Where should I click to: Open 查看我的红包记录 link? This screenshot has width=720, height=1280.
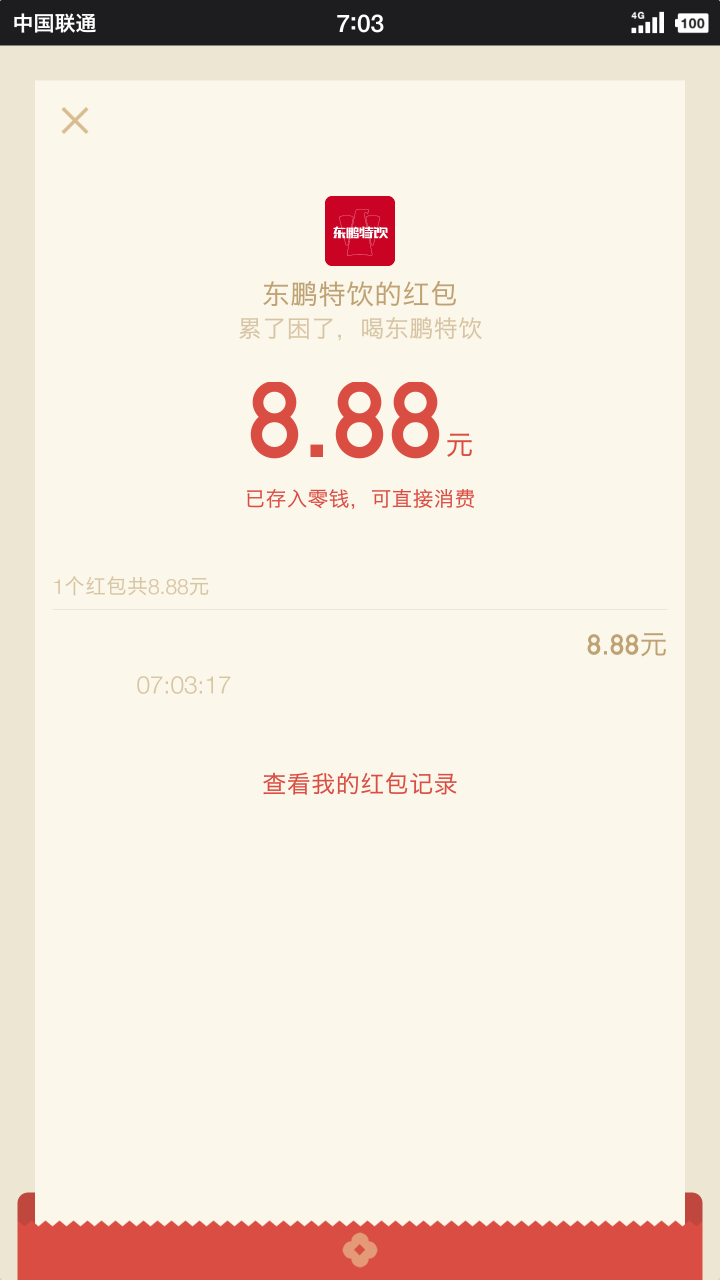coord(360,784)
